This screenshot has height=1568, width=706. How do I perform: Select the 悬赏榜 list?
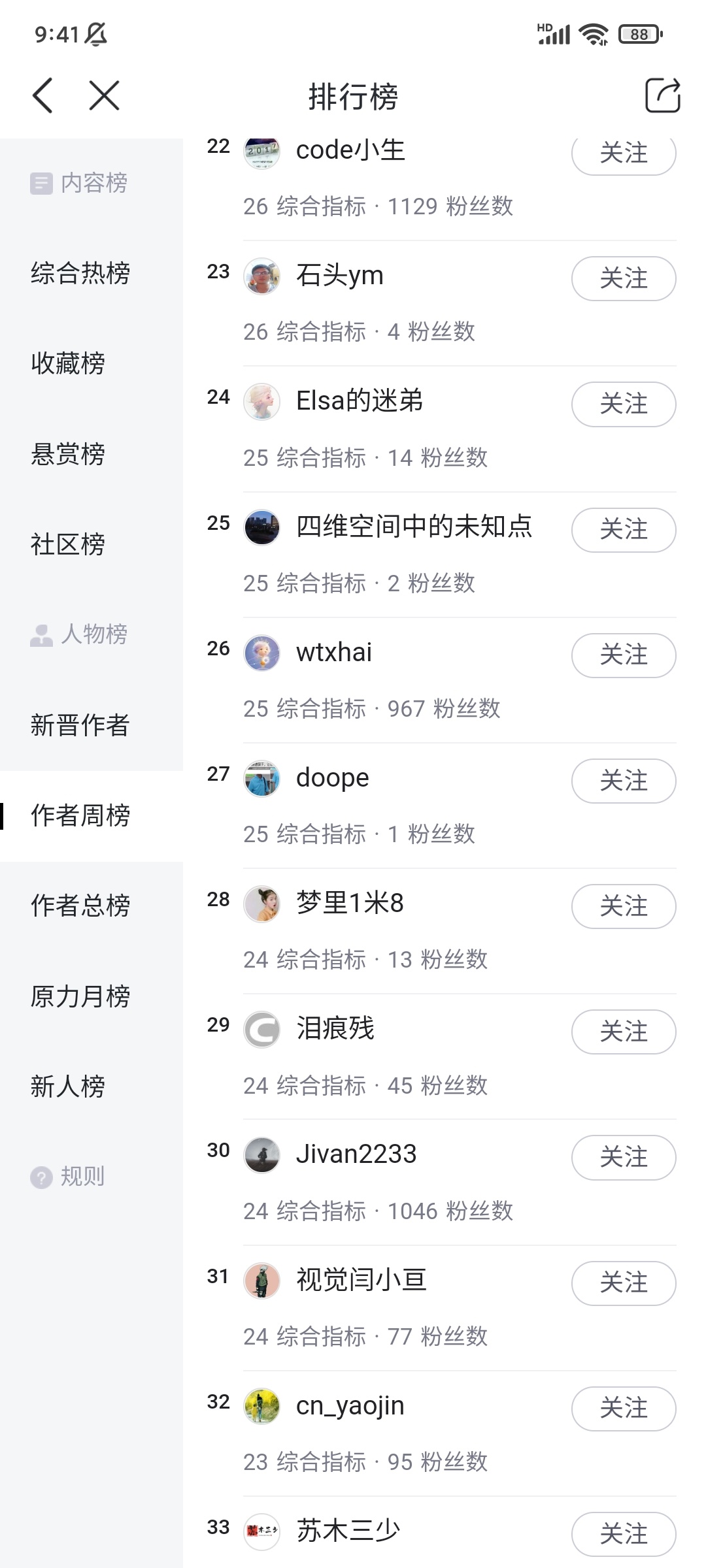tap(67, 454)
